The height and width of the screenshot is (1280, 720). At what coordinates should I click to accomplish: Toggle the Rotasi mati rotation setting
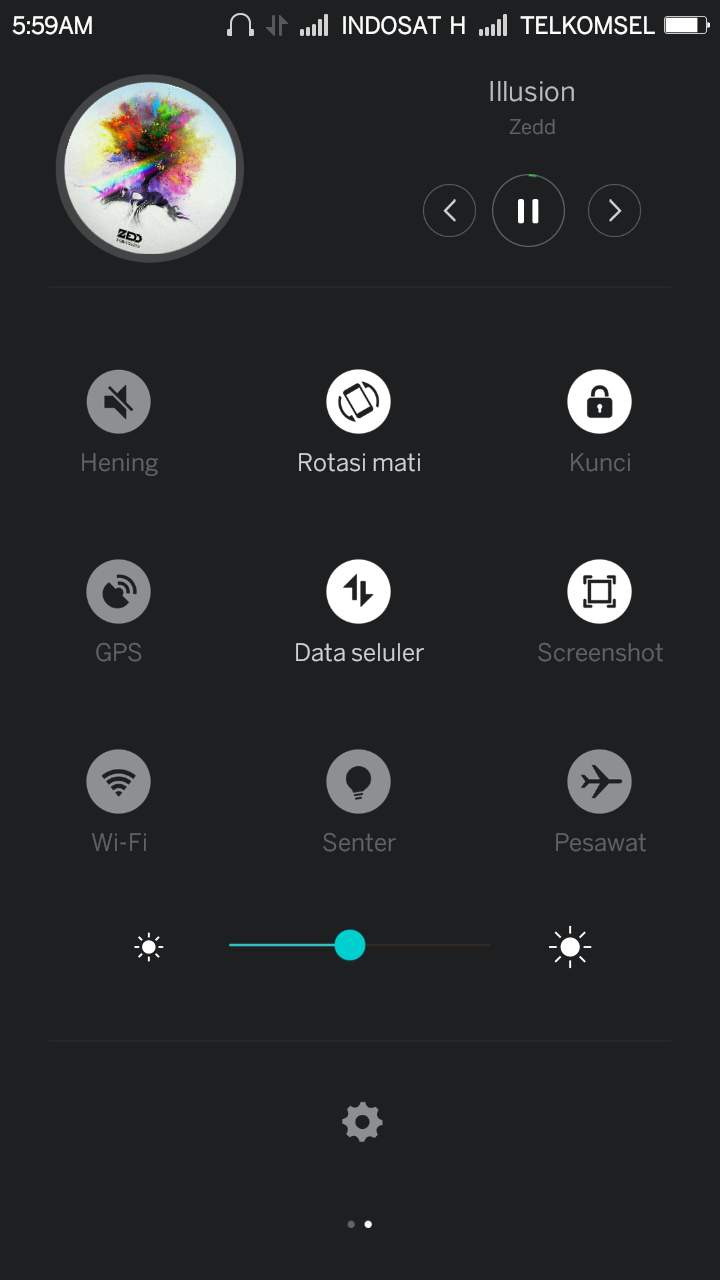click(x=359, y=402)
